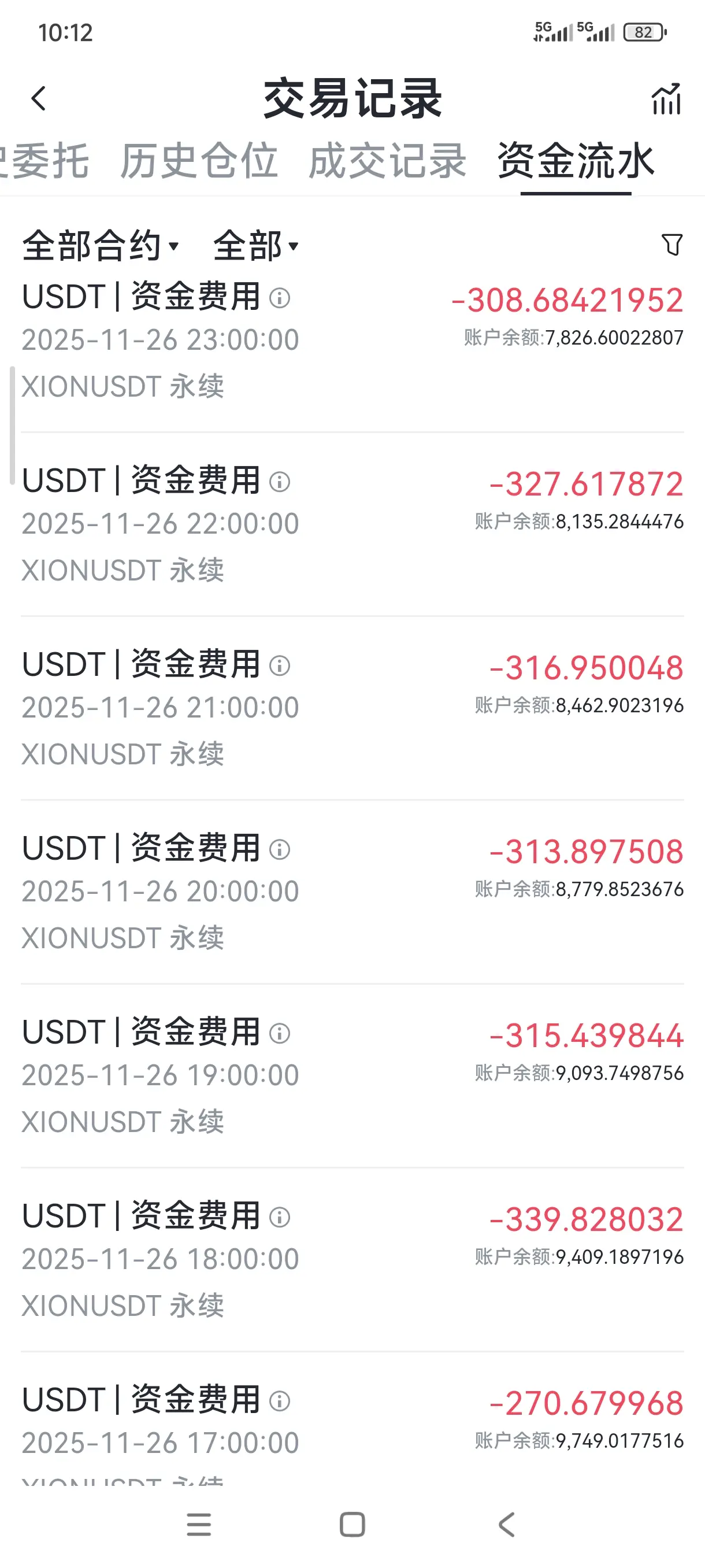Show 资金费用 info for the 21:00:00 record

click(x=280, y=666)
